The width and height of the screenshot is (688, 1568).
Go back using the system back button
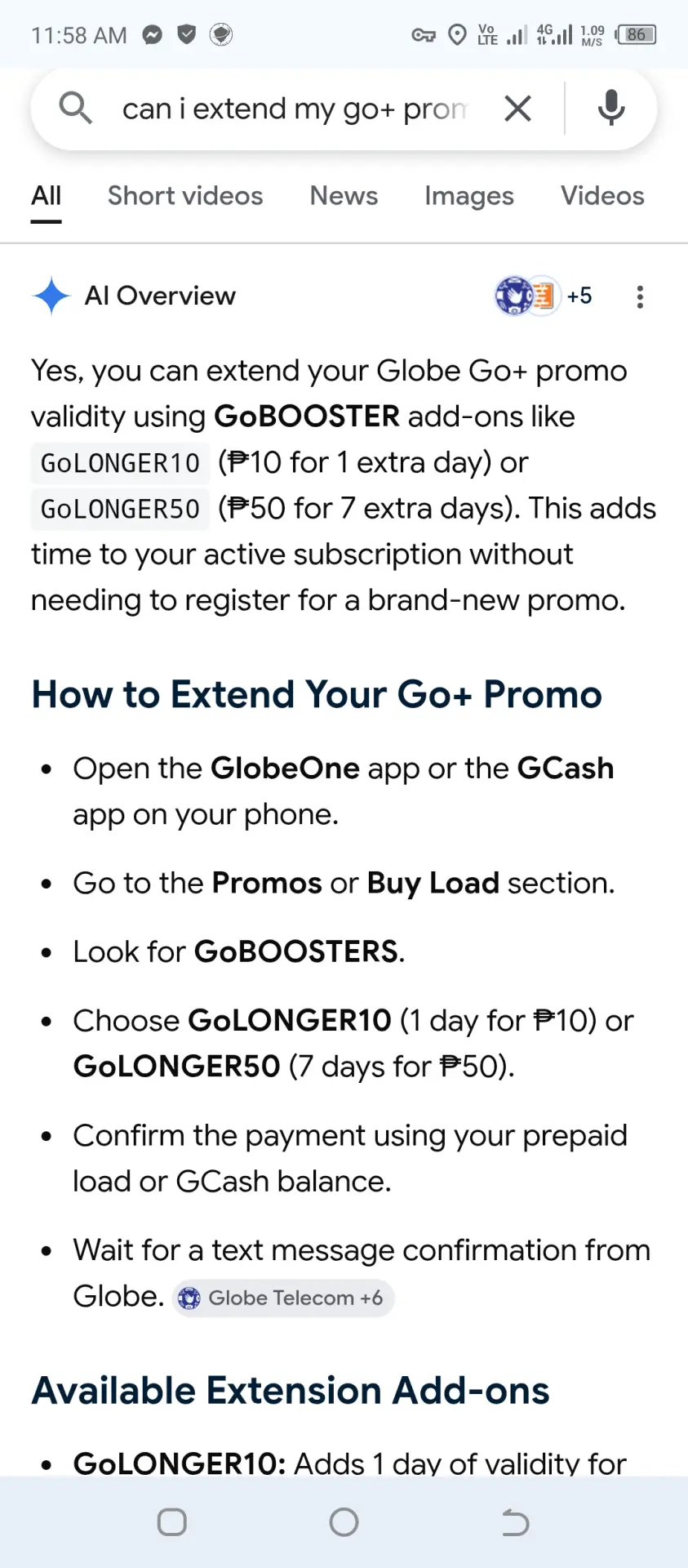point(515,1522)
